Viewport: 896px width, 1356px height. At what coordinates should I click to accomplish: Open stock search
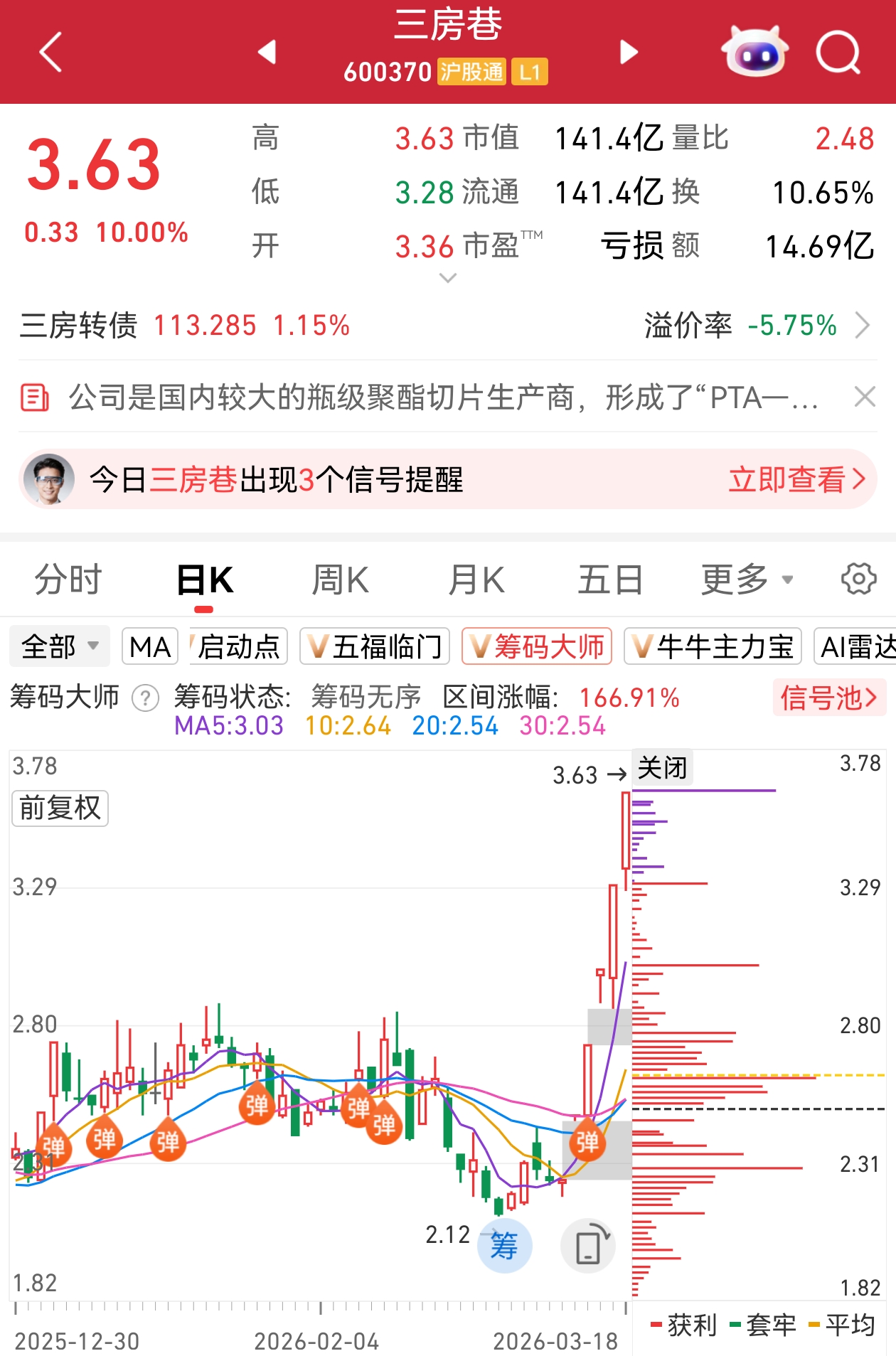(838, 52)
